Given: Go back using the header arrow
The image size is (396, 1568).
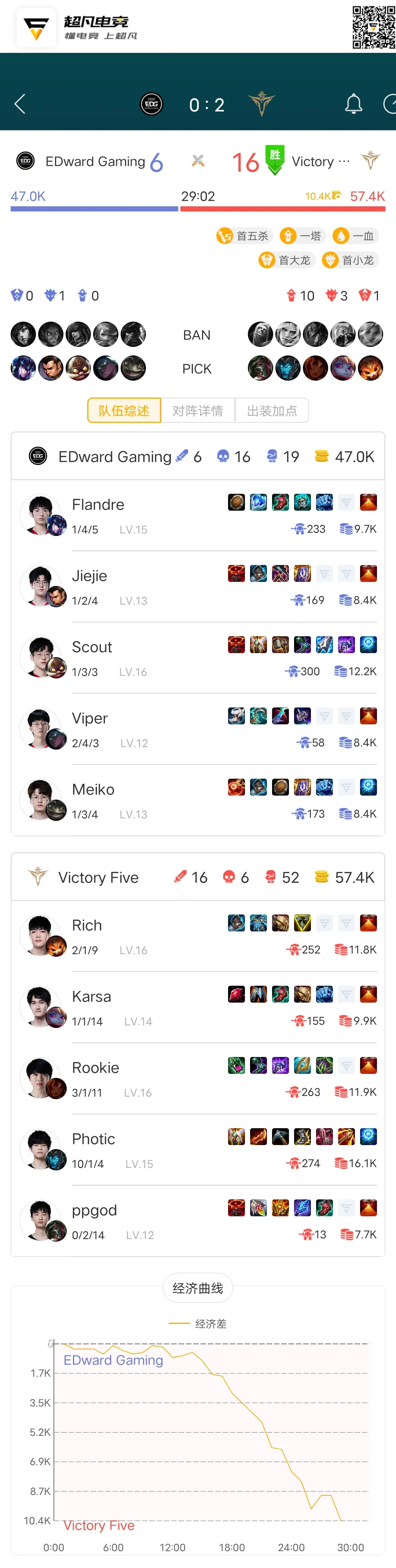Looking at the screenshot, I should pyautogui.click(x=20, y=104).
